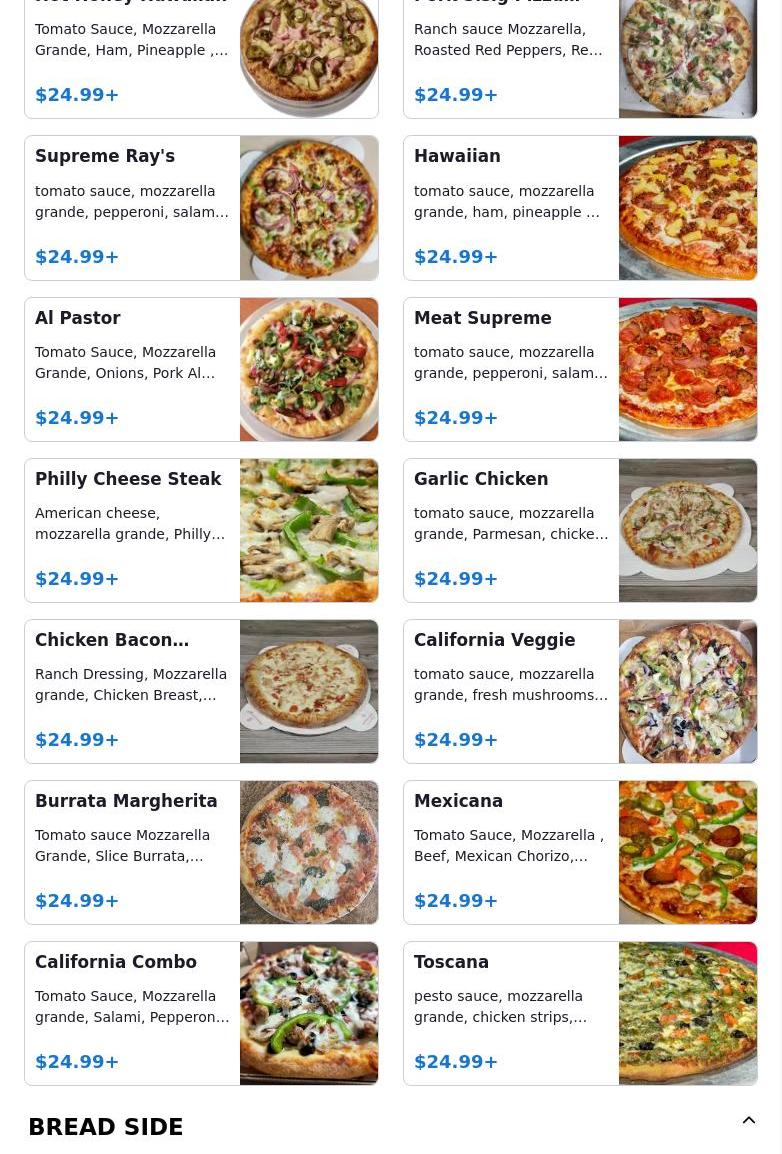Open the Garlic Chicken pizza card
782x1154 pixels.
pyautogui.click(x=580, y=530)
